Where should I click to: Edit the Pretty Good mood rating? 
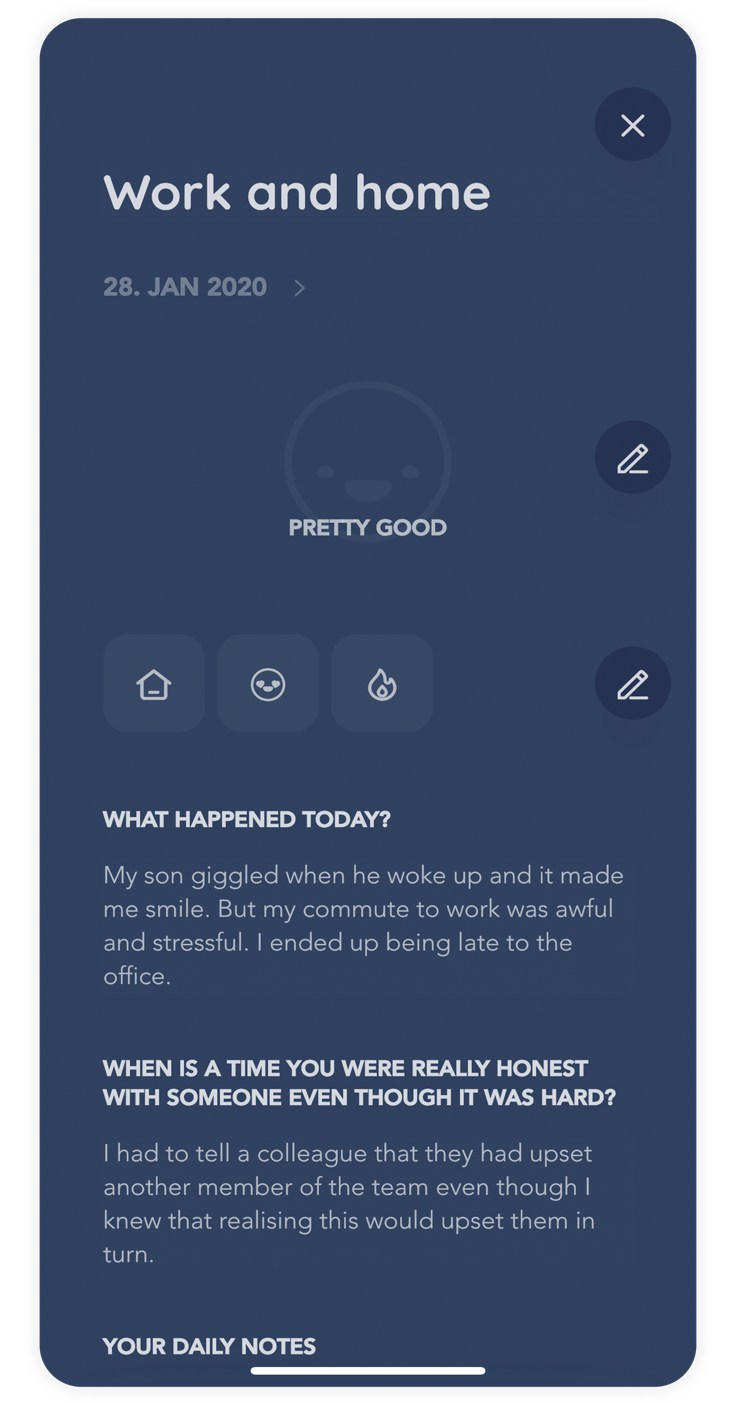(632, 459)
